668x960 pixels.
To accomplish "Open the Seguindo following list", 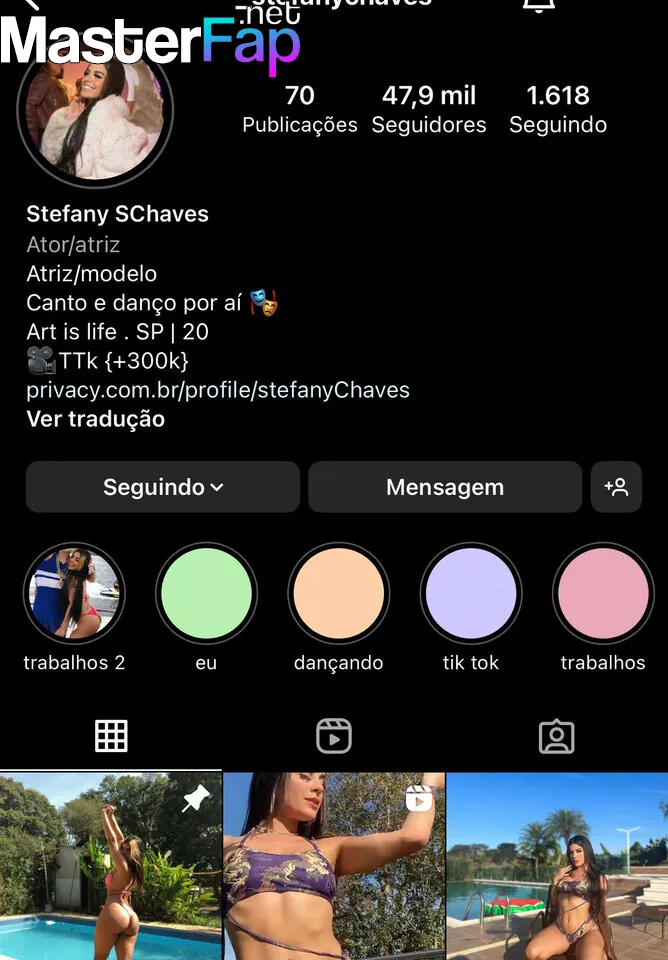I will [x=557, y=109].
